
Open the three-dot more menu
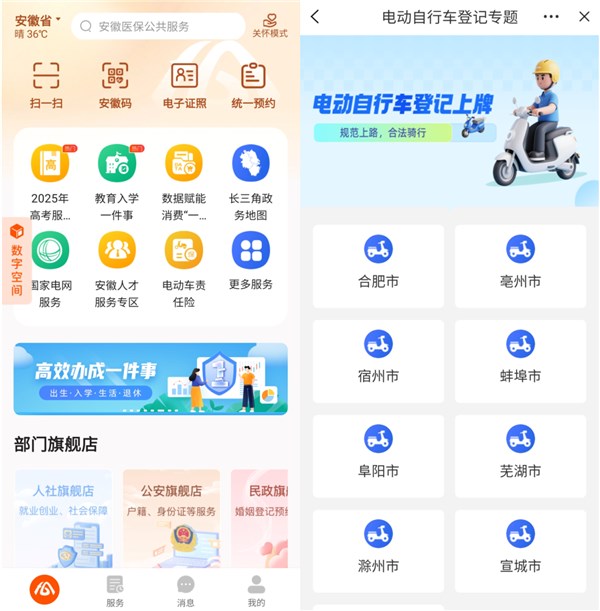(551, 17)
